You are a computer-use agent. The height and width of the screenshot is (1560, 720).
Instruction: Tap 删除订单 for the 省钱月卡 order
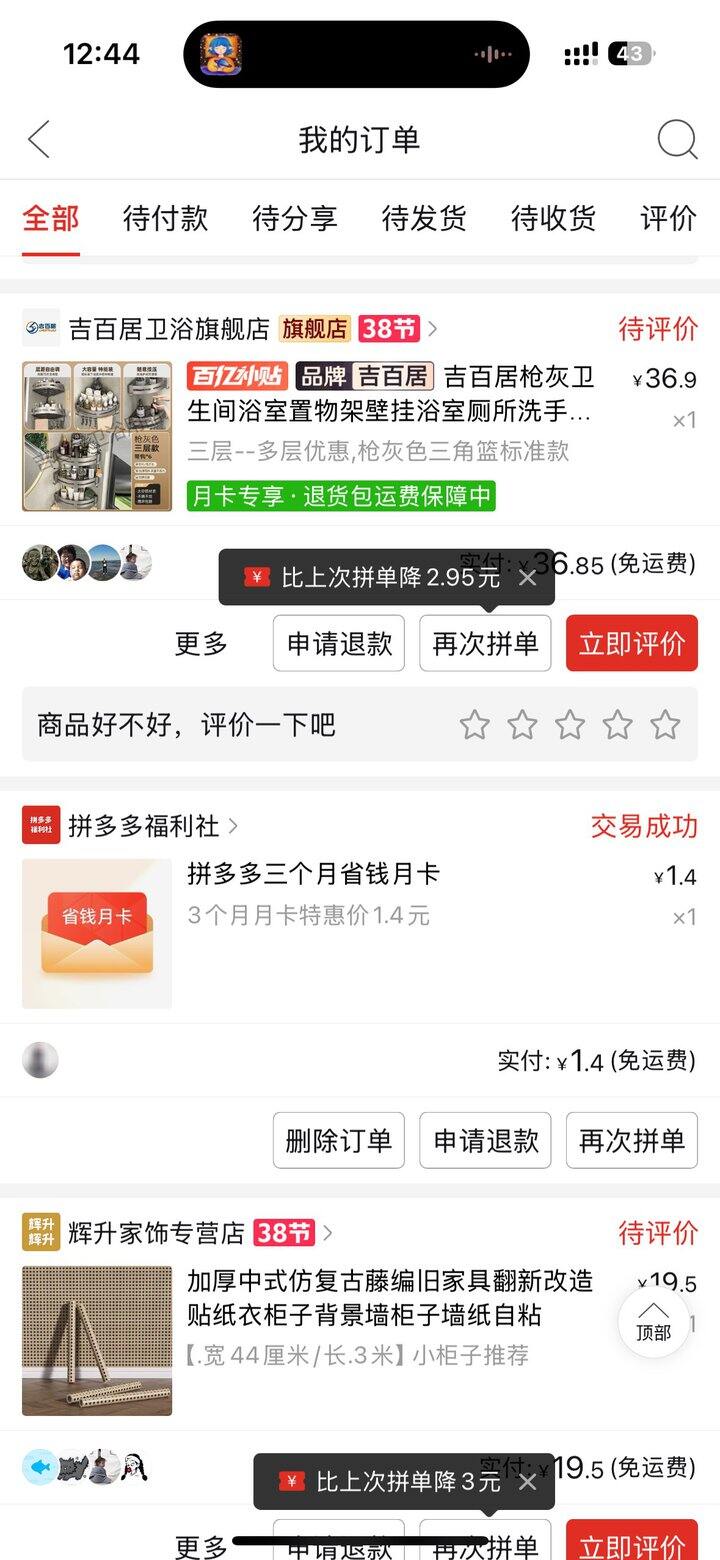coord(339,1140)
